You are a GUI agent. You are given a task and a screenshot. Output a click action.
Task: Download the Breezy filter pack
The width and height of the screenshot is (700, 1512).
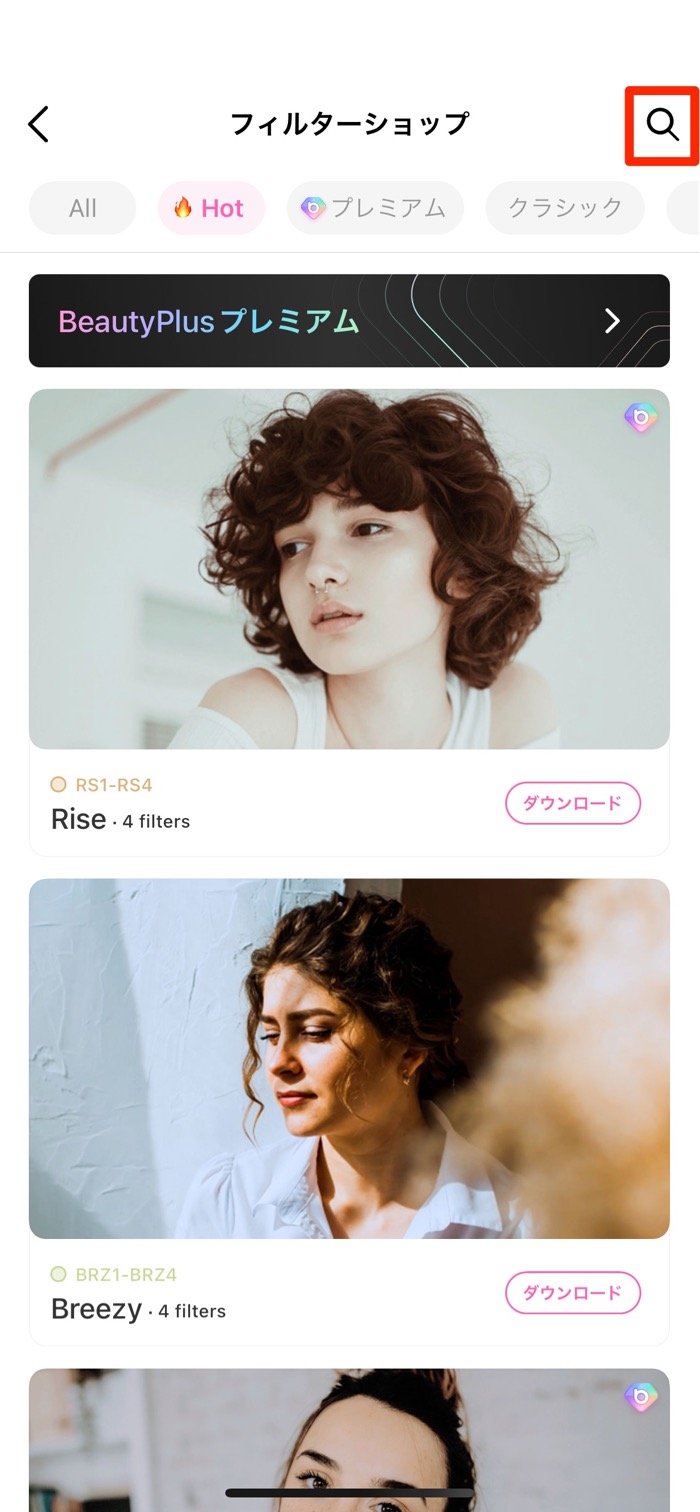tap(573, 1293)
